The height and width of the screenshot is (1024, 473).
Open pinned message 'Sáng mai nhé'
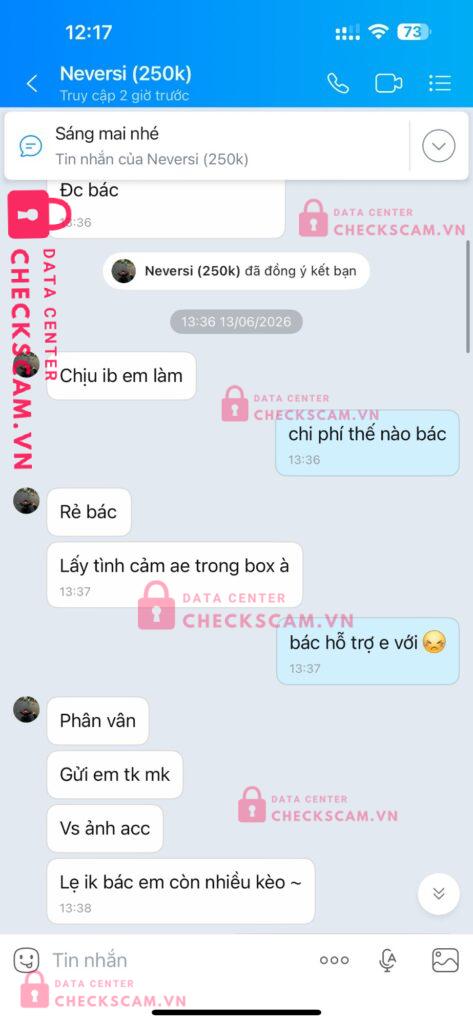tap(206, 146)
